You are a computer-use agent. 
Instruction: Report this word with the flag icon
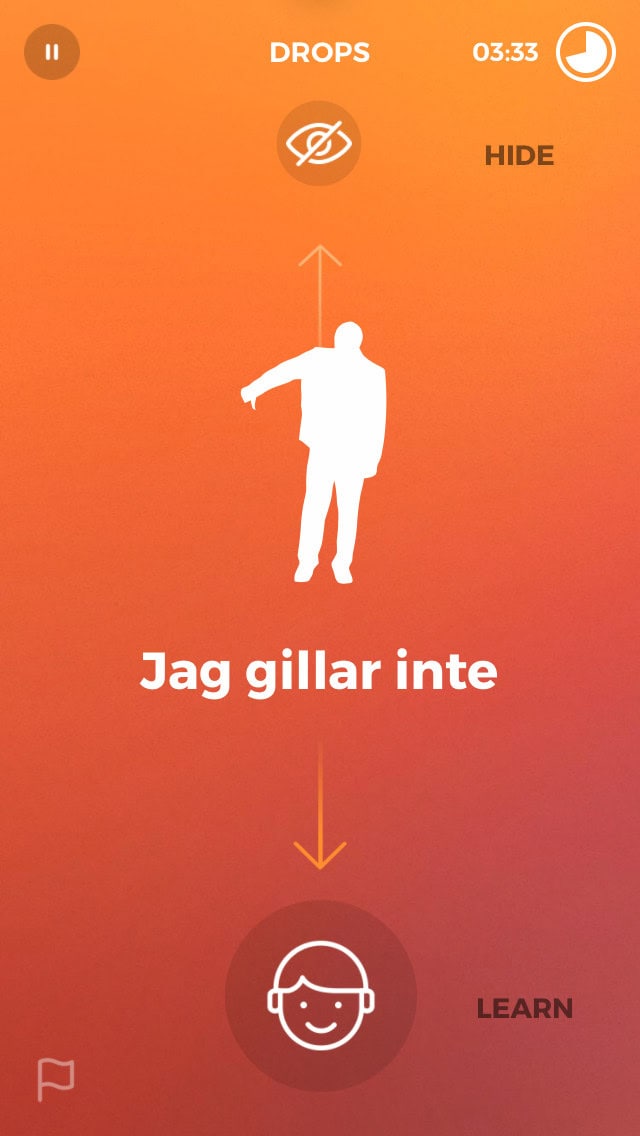(56, 1078)
